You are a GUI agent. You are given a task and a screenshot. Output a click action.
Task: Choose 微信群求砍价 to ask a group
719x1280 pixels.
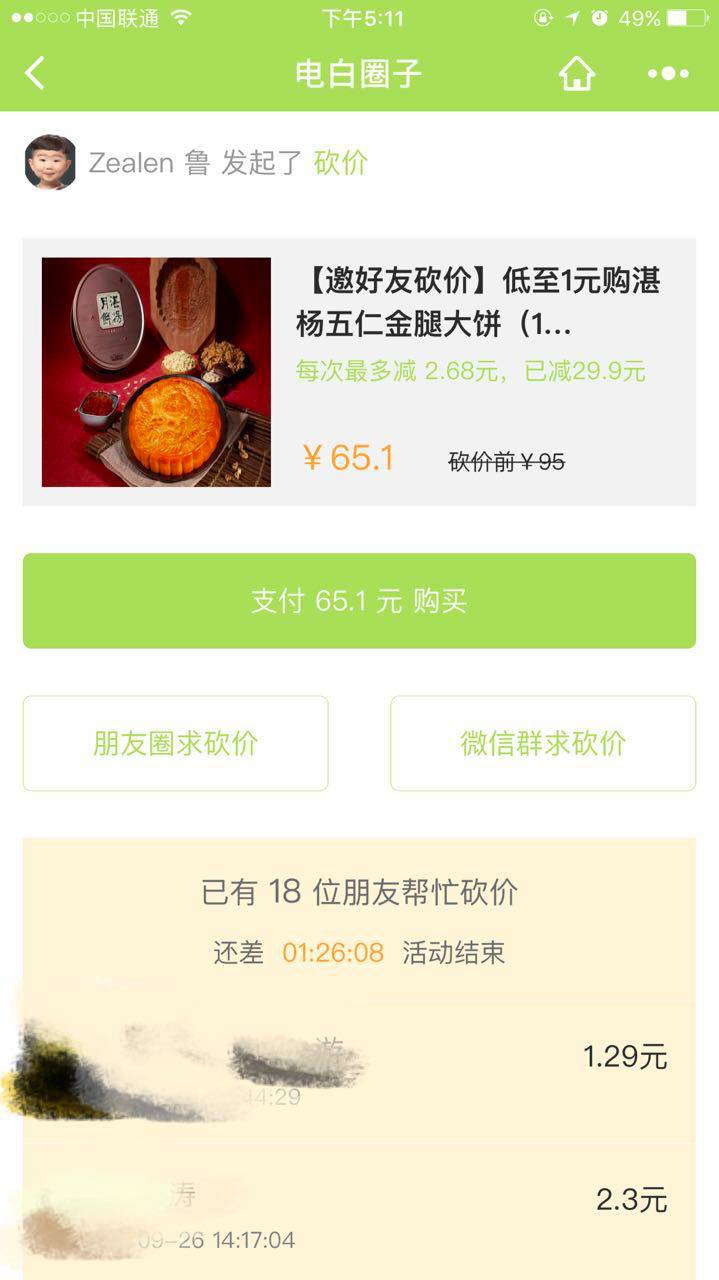(543, 743)
